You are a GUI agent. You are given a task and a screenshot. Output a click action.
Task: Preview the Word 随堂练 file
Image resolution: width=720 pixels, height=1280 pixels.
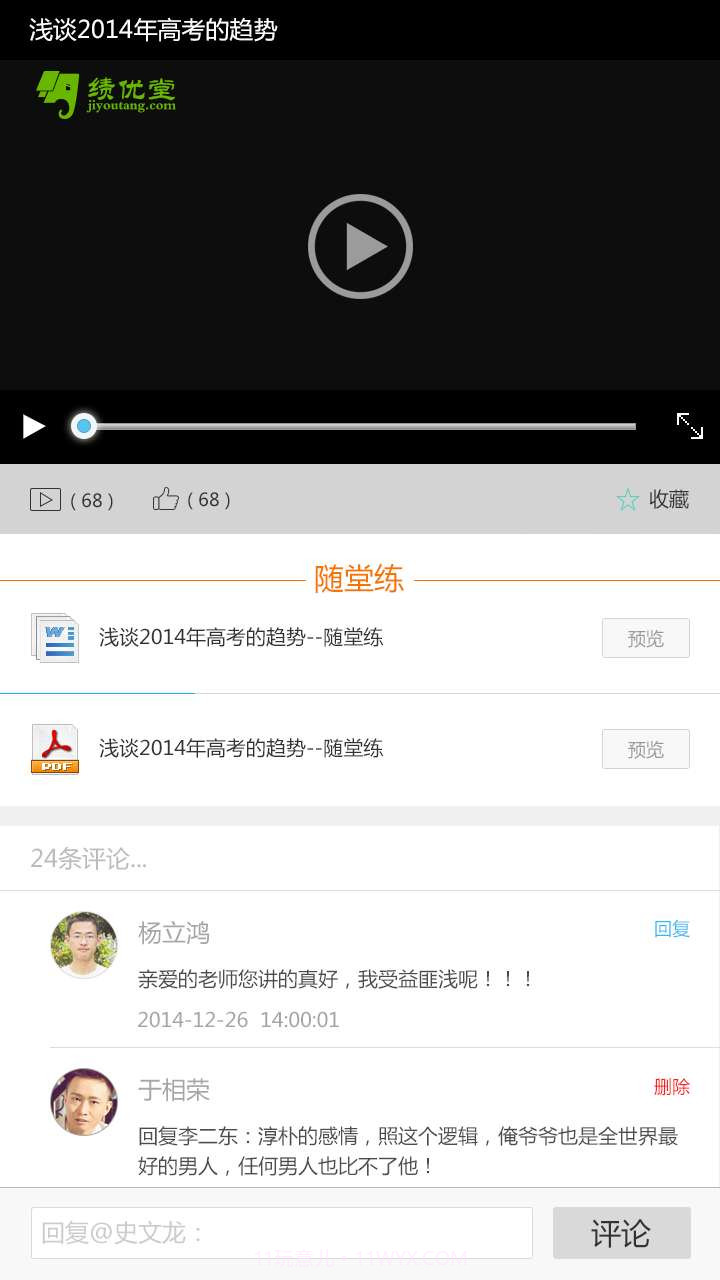(645, 637)
